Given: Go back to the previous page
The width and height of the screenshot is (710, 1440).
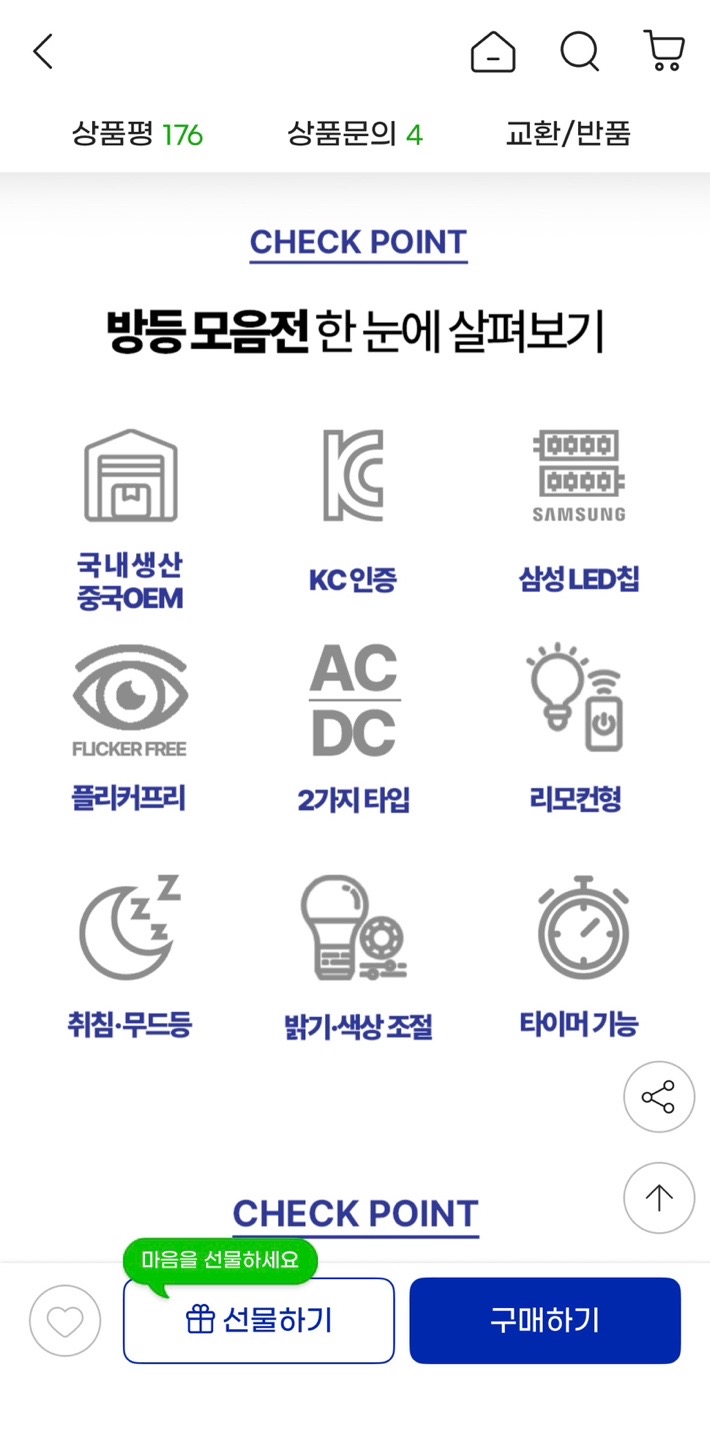Looking at the screenshot, I should [43, 51].
